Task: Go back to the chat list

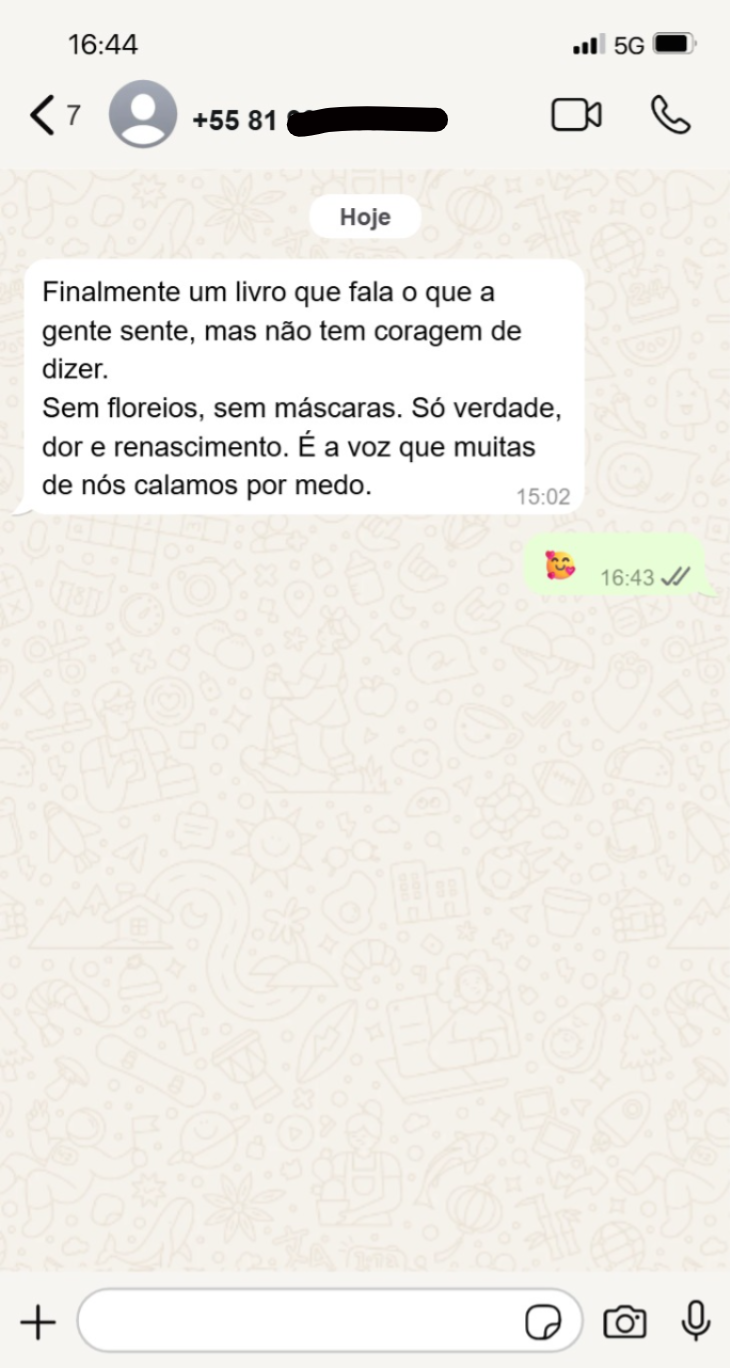Action: (42, 116)
